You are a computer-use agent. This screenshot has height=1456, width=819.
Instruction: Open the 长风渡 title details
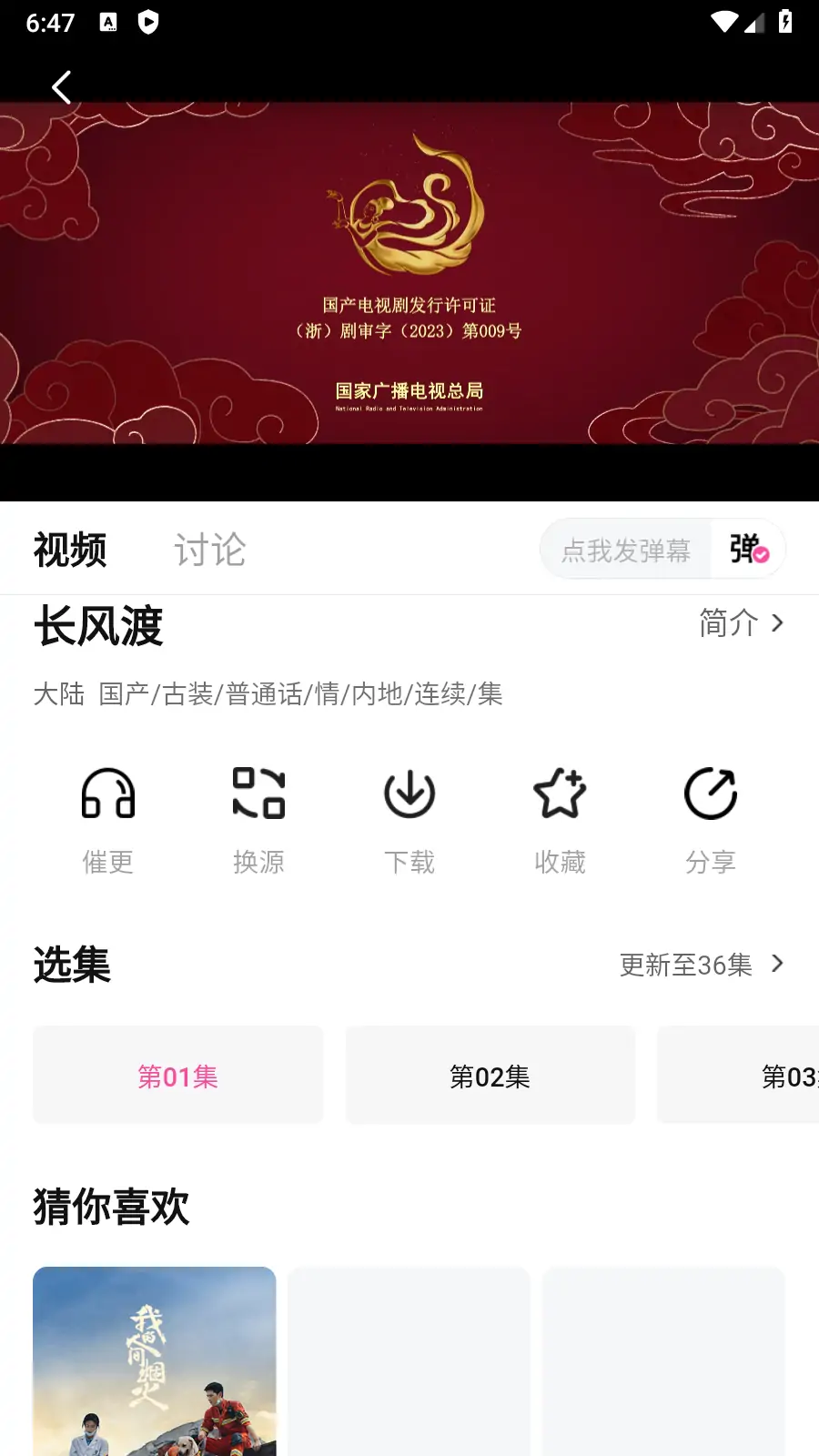pos(97,626)
